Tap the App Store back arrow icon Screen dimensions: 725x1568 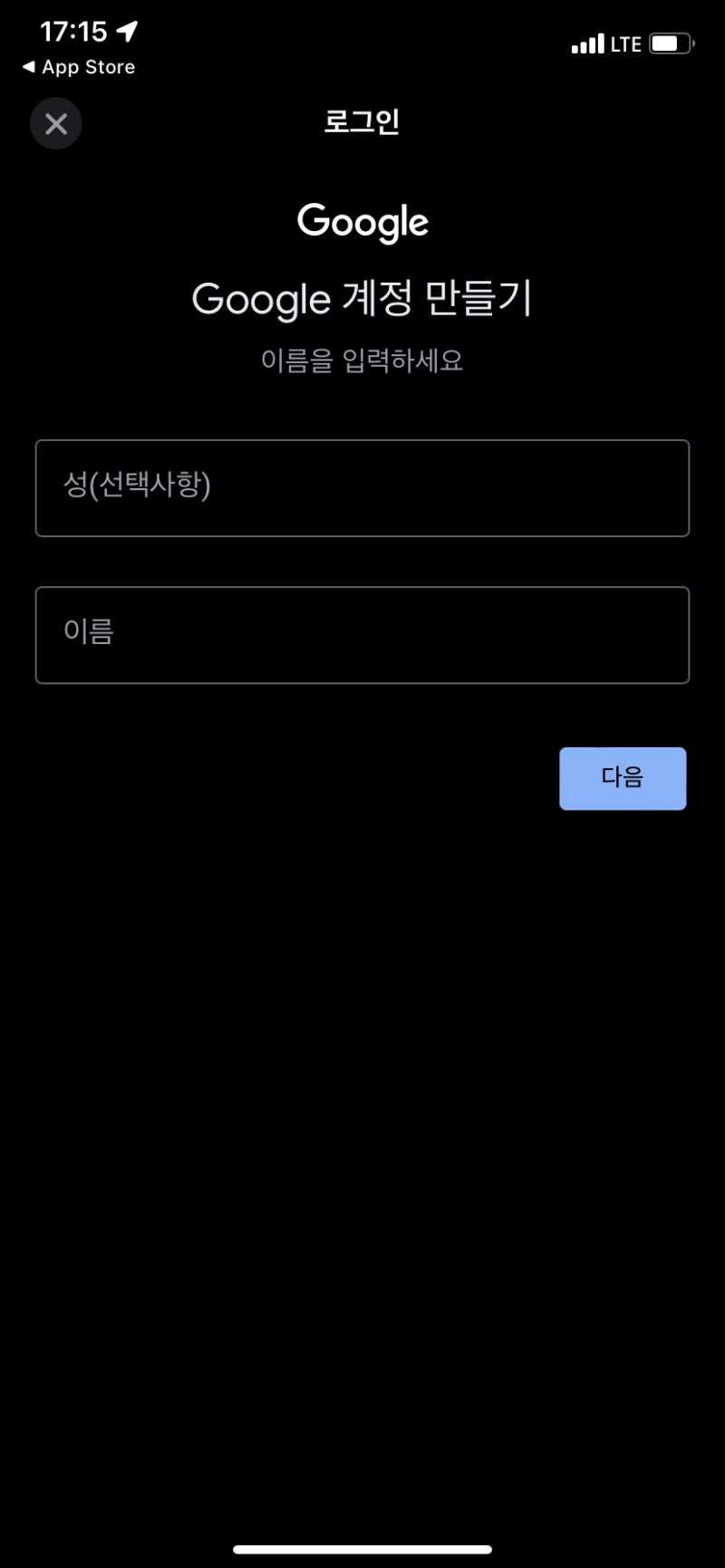point(29,66)
